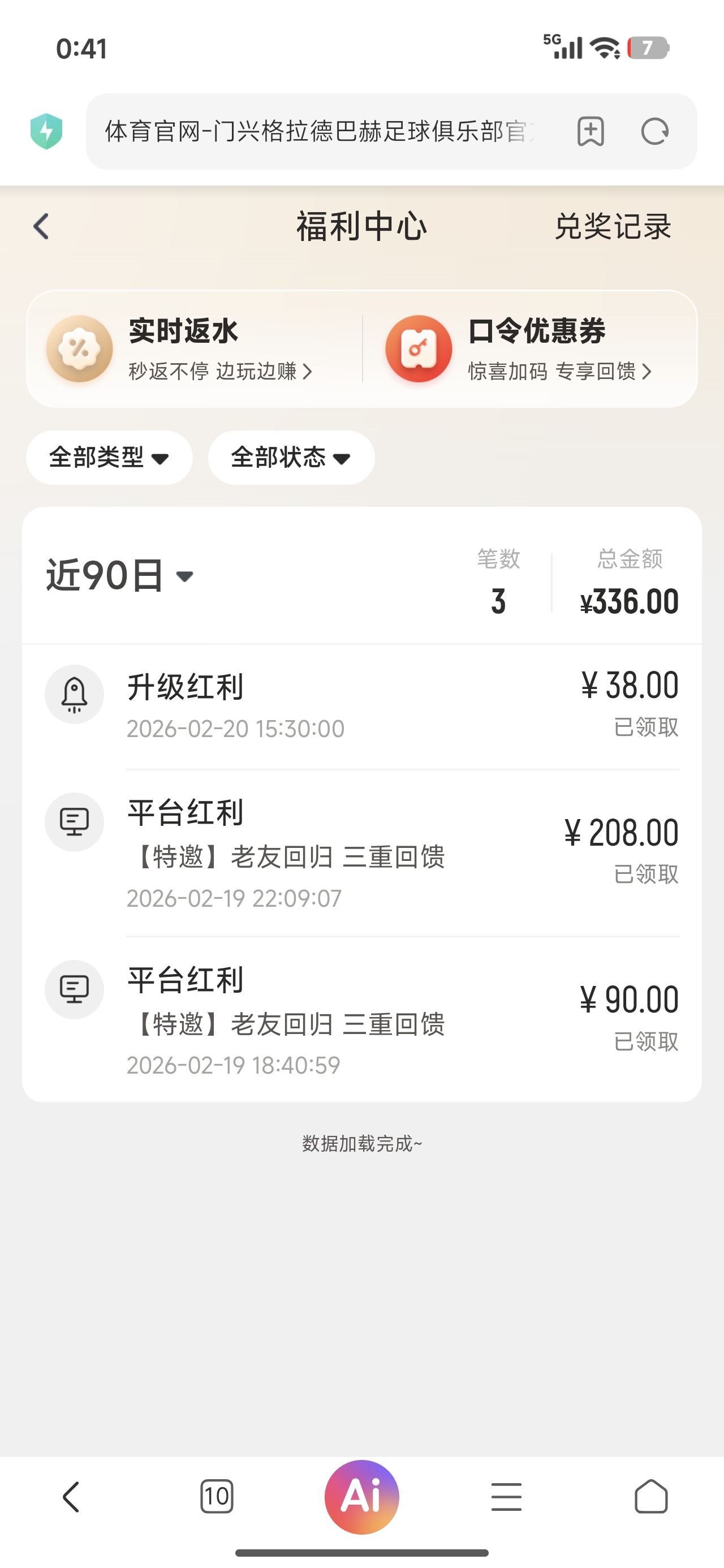Screen dimensions: 724x1568
Task: Expand the 全部类型 filter dropdown
Action: click(x=110, y=458)
